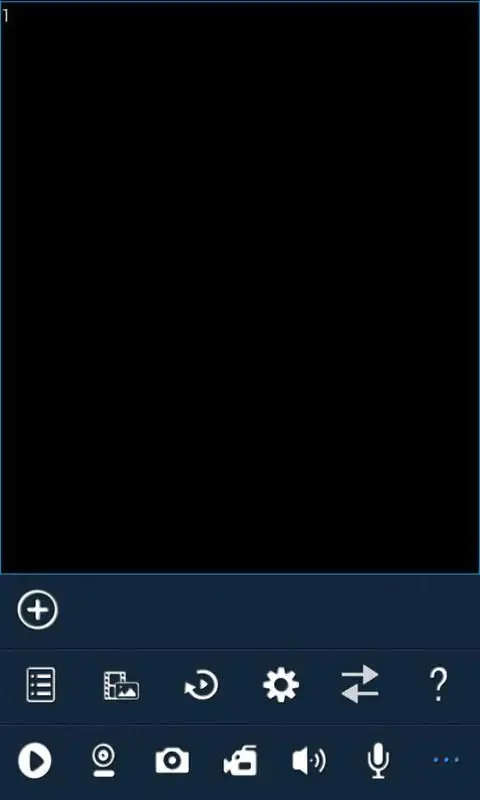
Task: Open the photo and video gallery
Action: pyautogui.click(x=121, y=685)
